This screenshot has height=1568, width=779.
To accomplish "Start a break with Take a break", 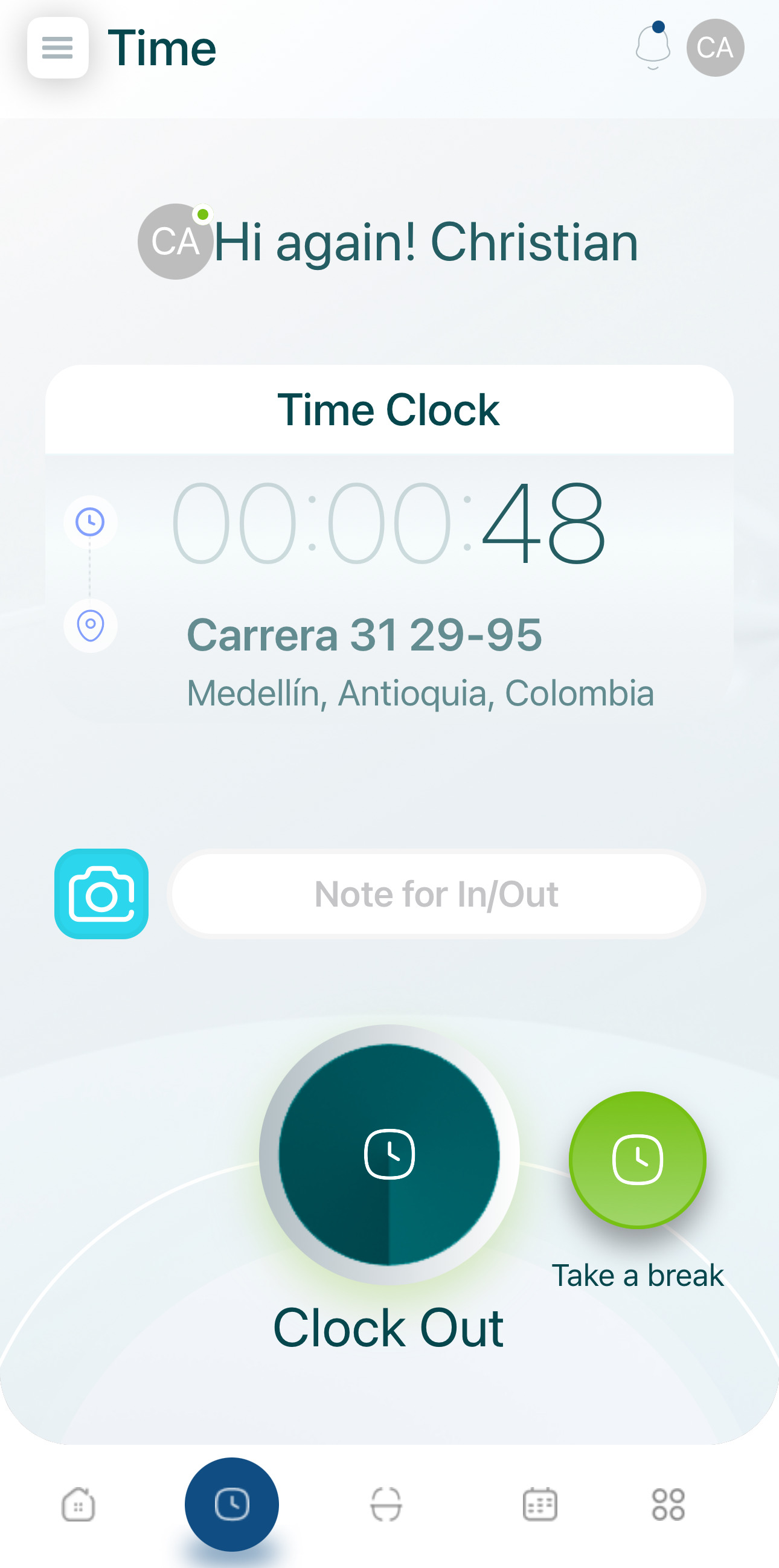I will pos(637,1160).
